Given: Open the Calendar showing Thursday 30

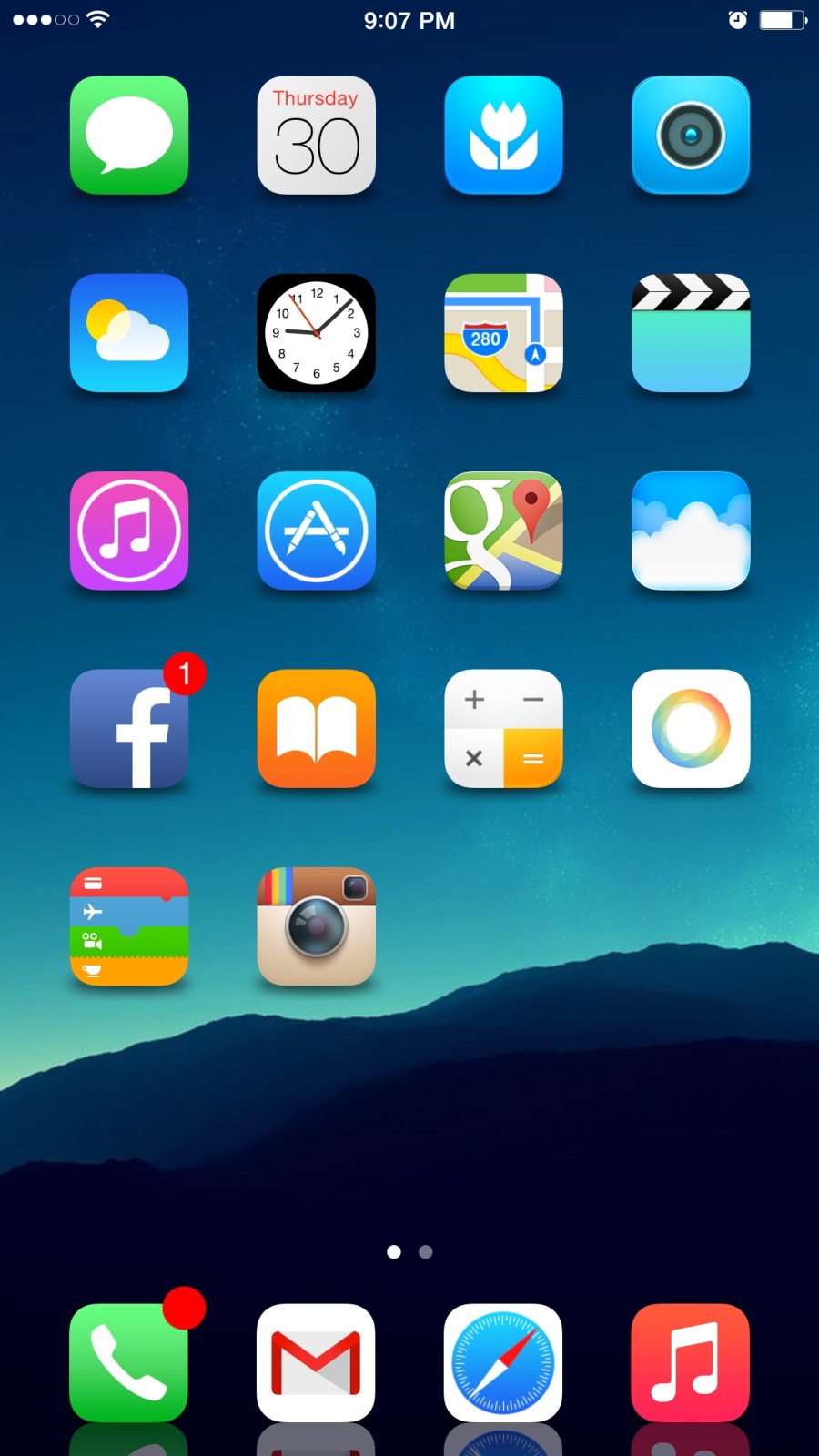Looking at the screenshot, I should (x=316, y=135).
